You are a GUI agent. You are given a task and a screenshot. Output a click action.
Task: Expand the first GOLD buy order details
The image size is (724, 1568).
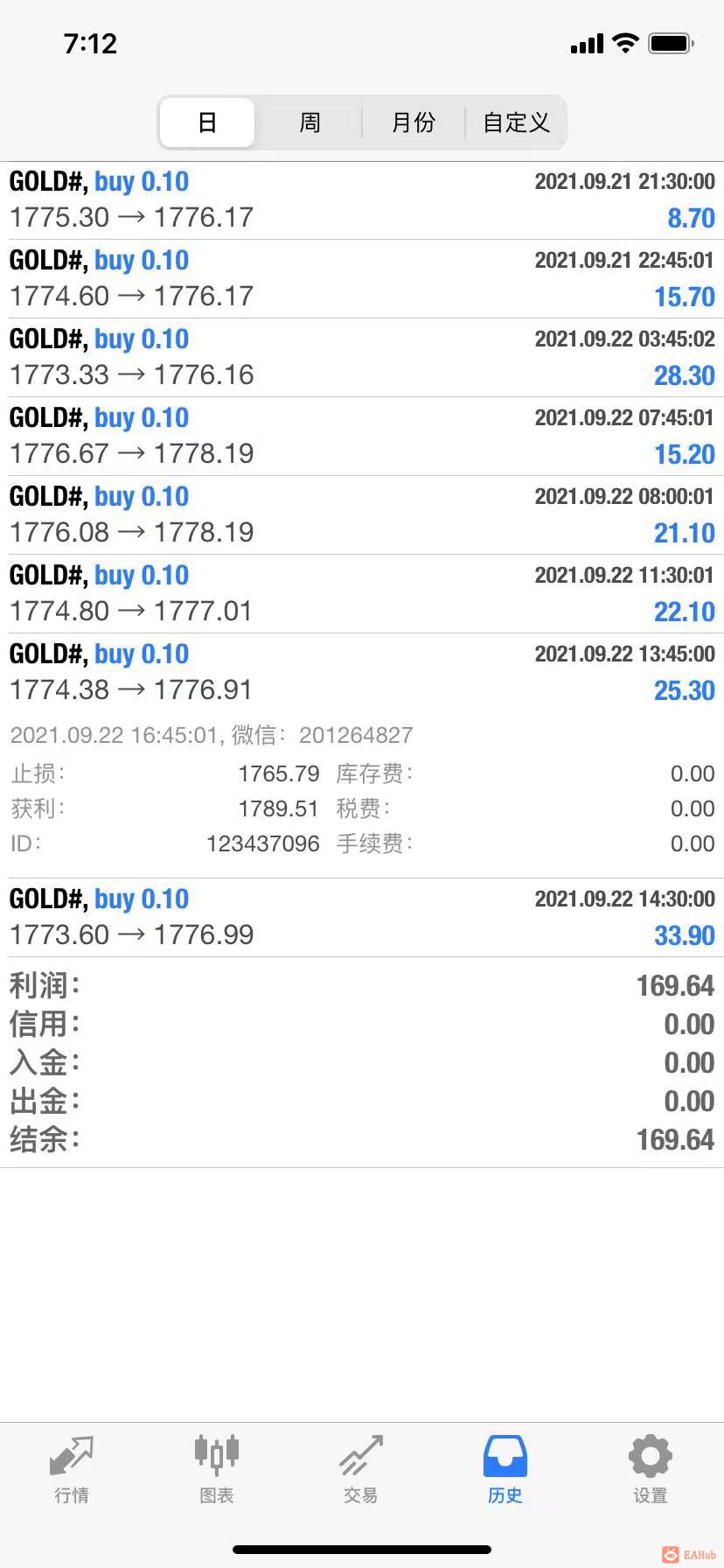pyautogui.click(x=362, y=199)
